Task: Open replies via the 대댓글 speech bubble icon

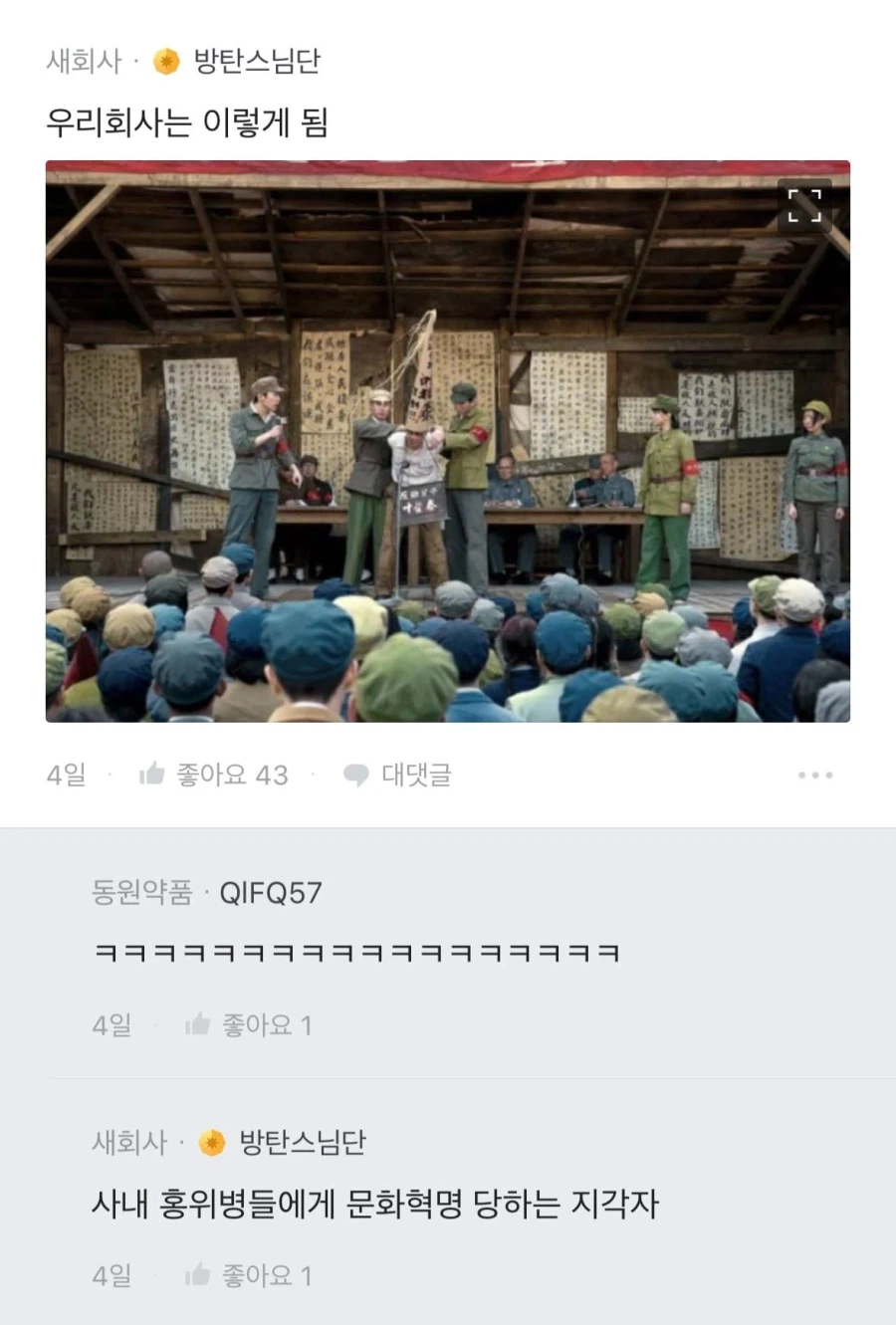Action: [x=355, y=774]
